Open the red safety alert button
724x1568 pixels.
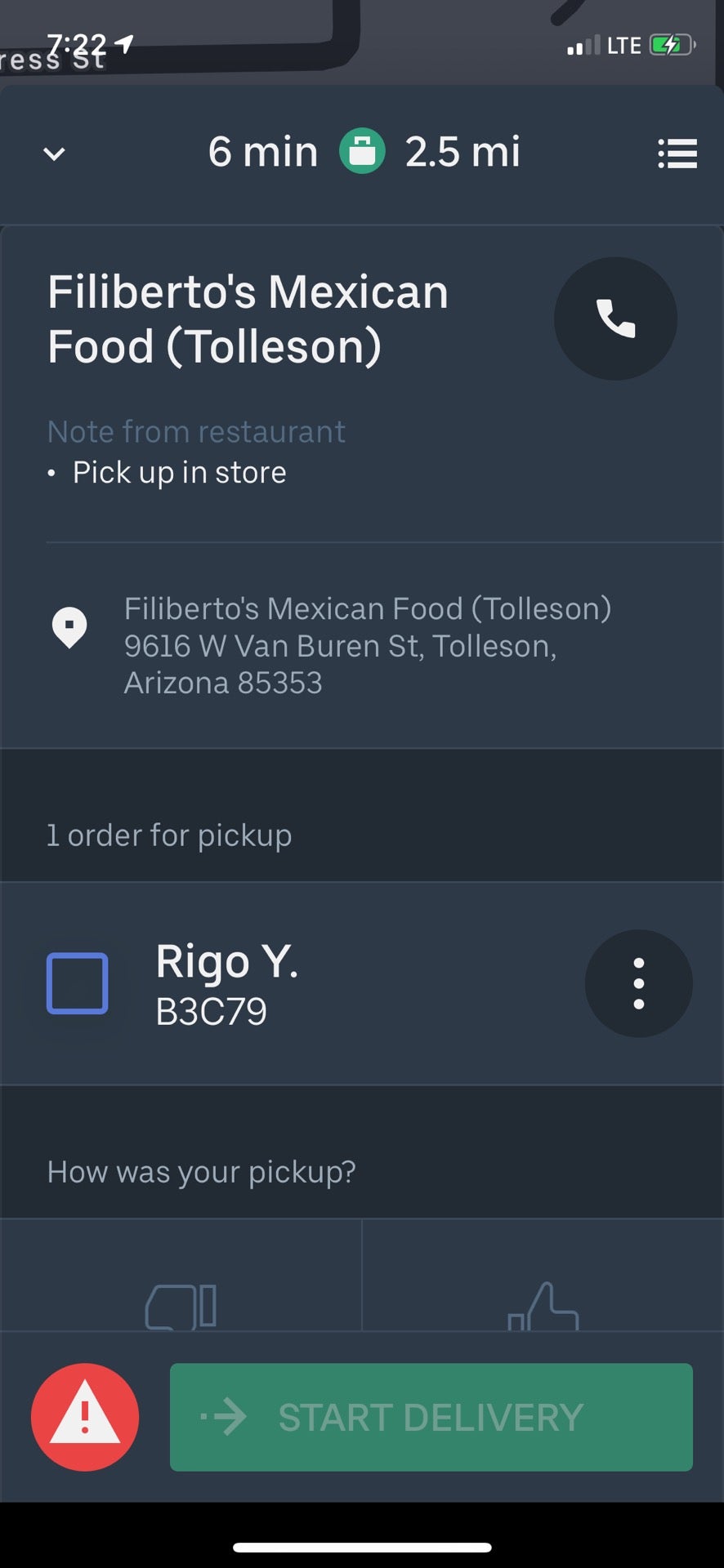pos(85,1417)
